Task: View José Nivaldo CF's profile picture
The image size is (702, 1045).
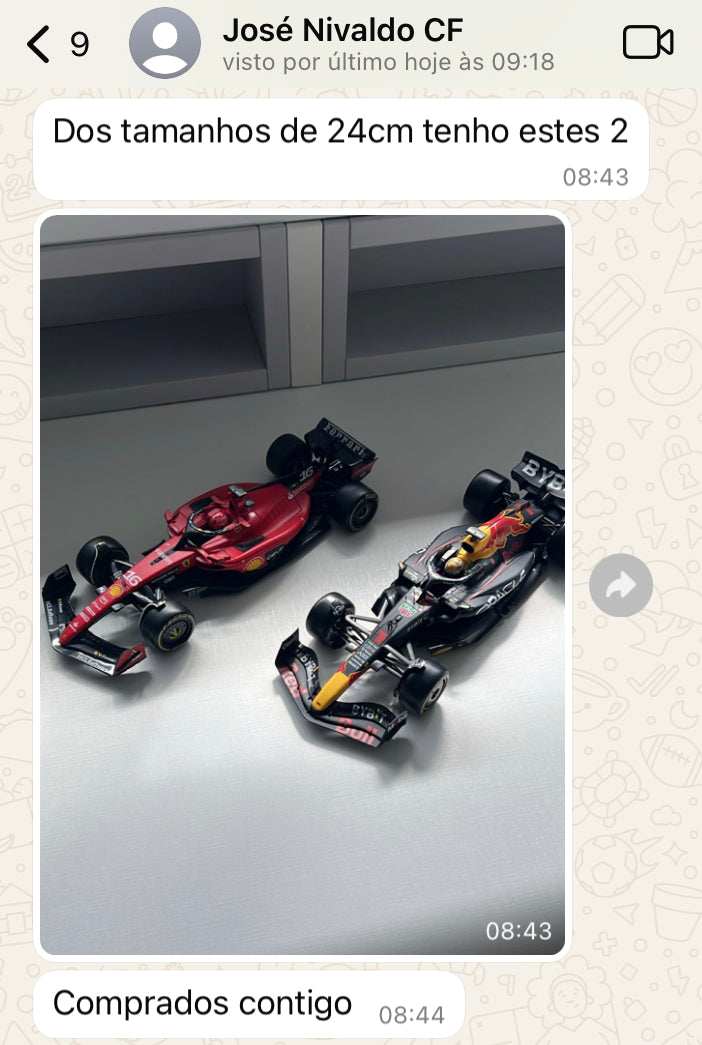Action: [x=165, y=43]
